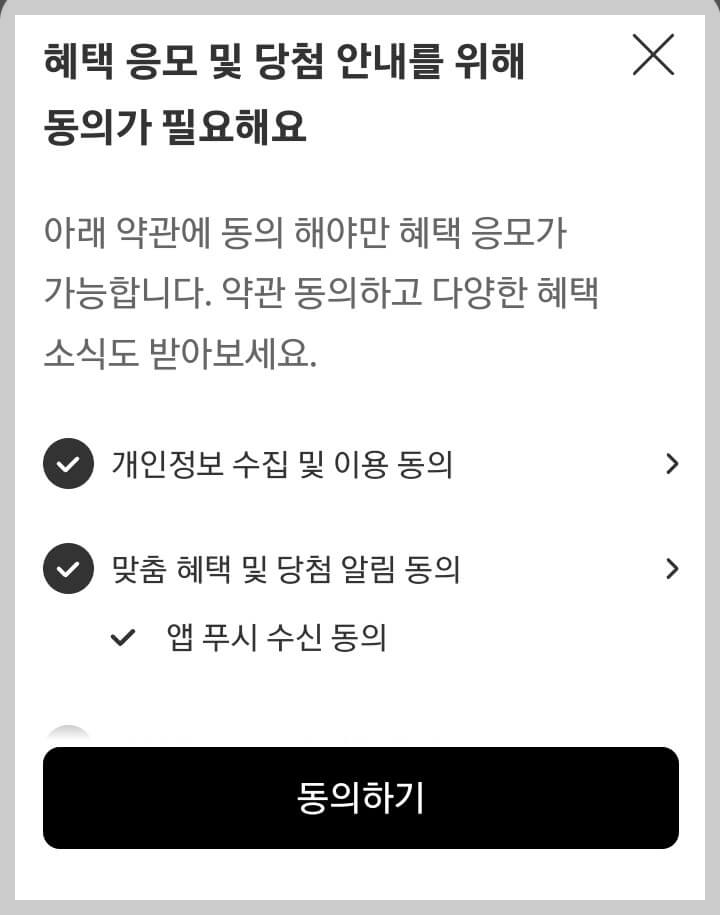
Task: Confirm agreement using the black bottom button
Action: pyautogui.click(x=360, y=797)
